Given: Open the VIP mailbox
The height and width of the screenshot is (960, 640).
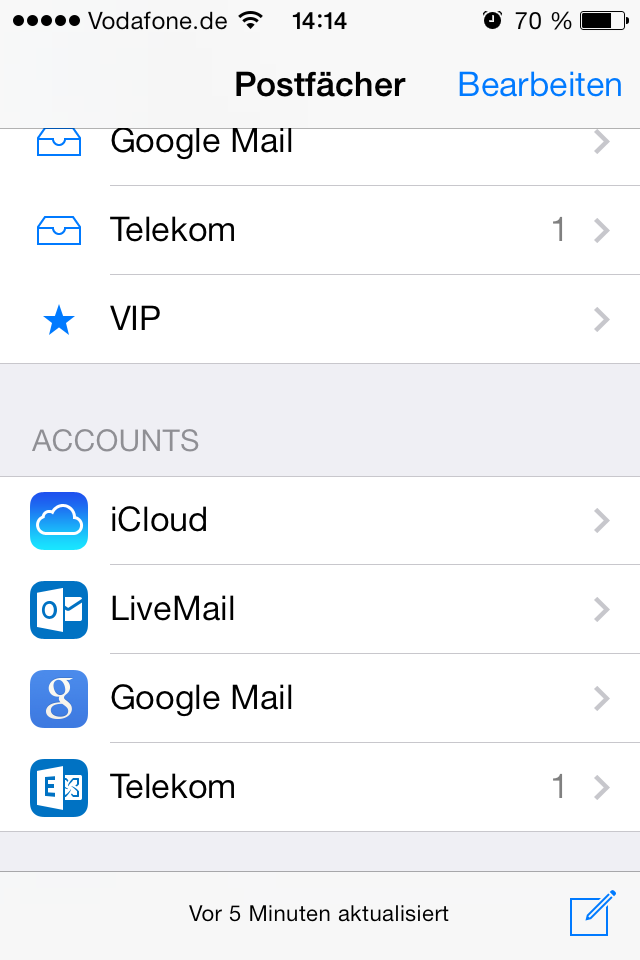Looking at the screenshot, I should 320,320.
